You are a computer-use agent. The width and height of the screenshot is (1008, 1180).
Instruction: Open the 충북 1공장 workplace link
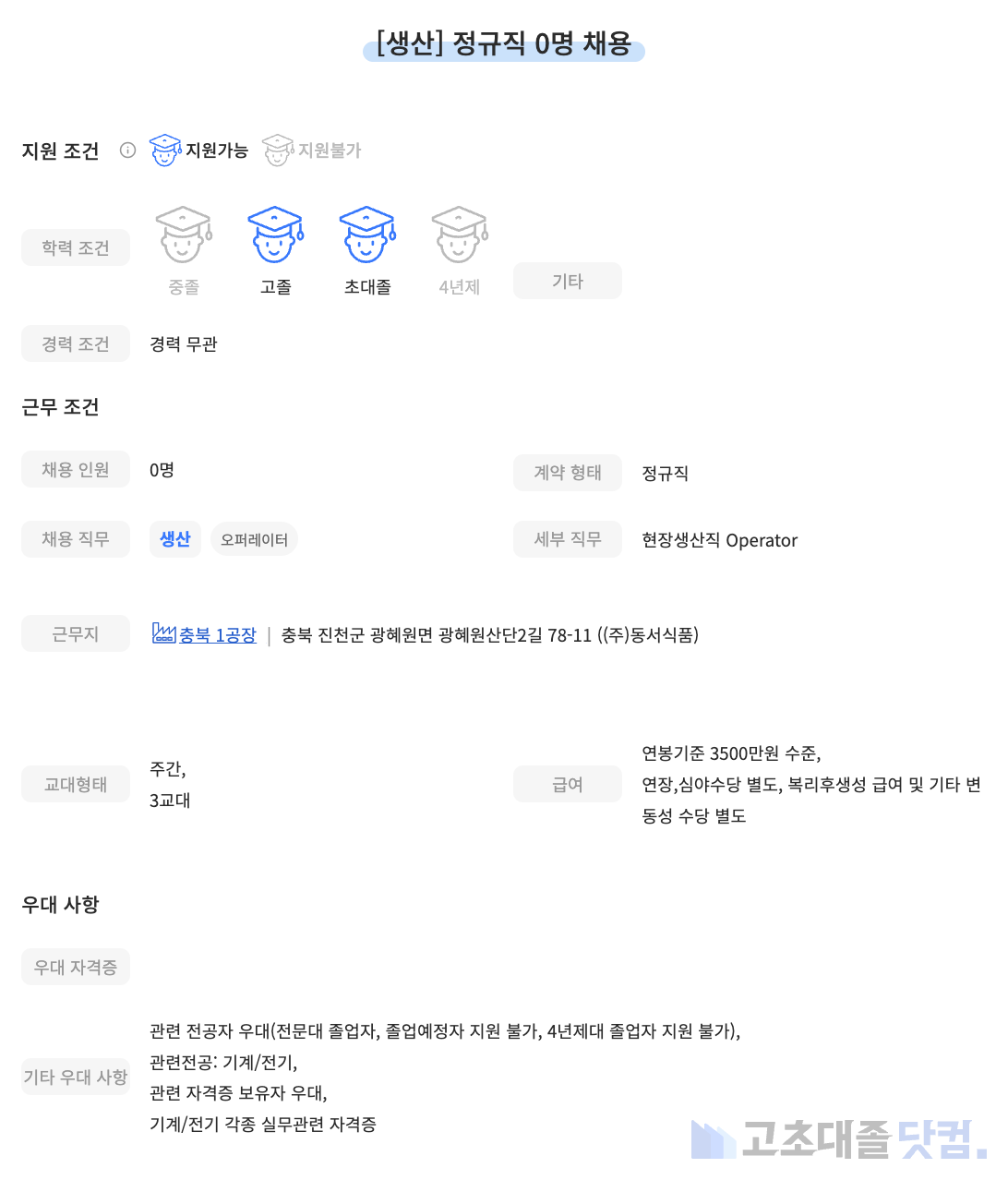[216, 635]
